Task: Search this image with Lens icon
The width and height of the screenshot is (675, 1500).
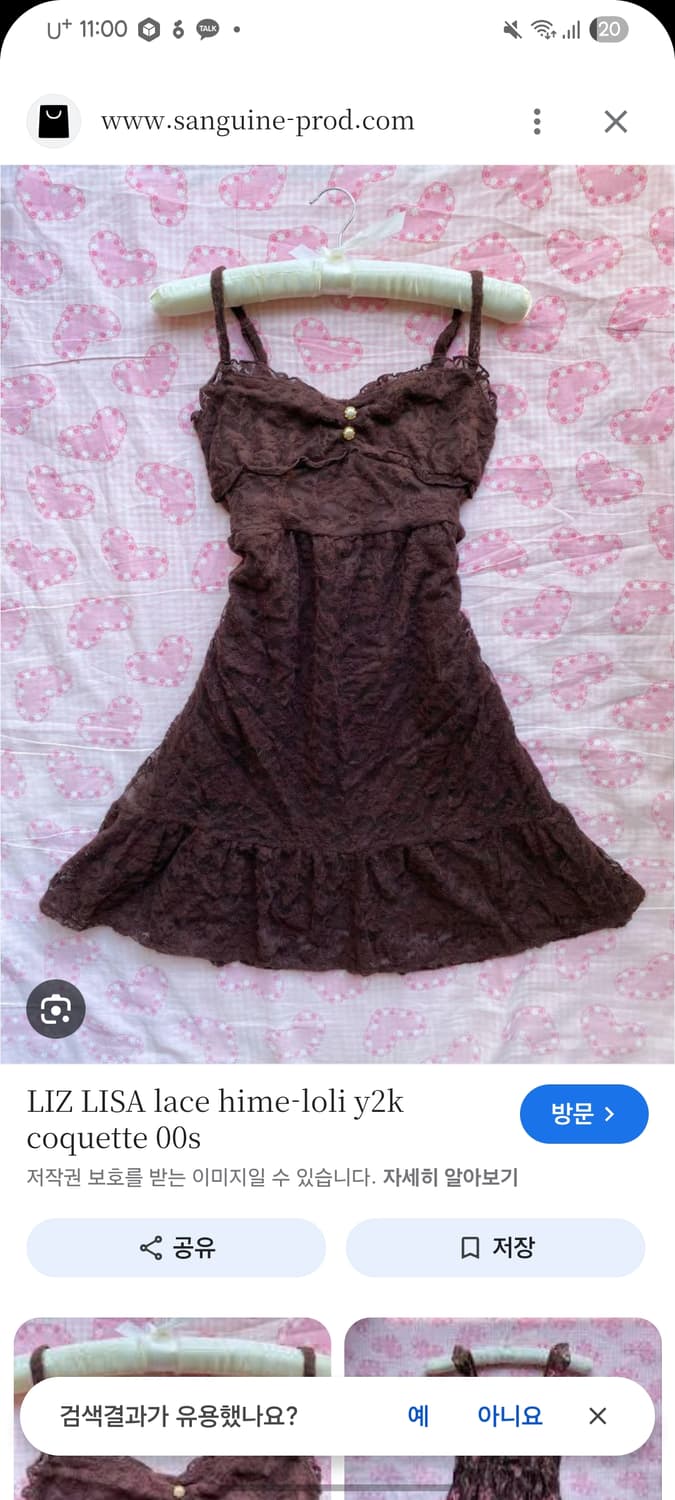Action: [56, 1010]
